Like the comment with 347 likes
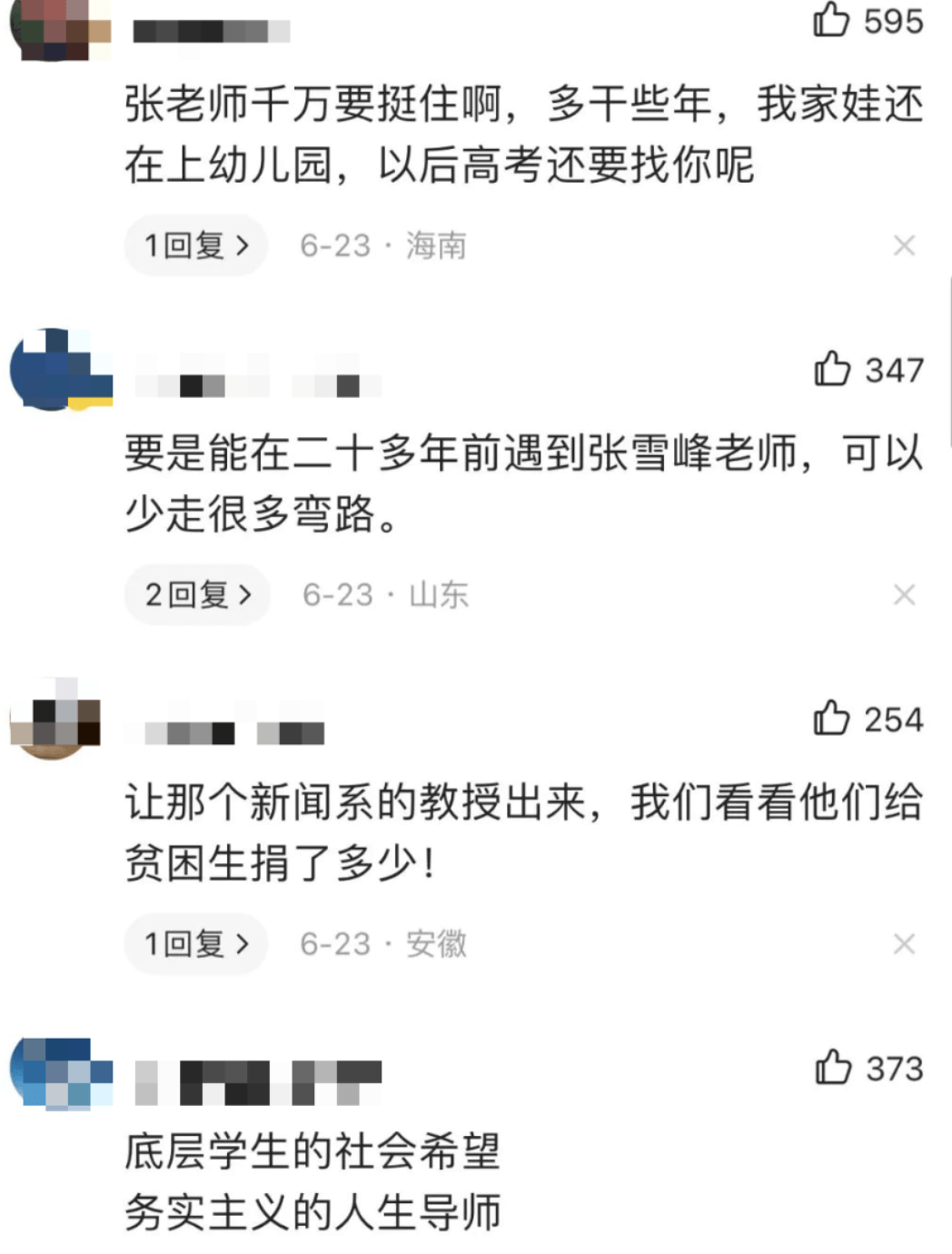 tap(831, 369)
